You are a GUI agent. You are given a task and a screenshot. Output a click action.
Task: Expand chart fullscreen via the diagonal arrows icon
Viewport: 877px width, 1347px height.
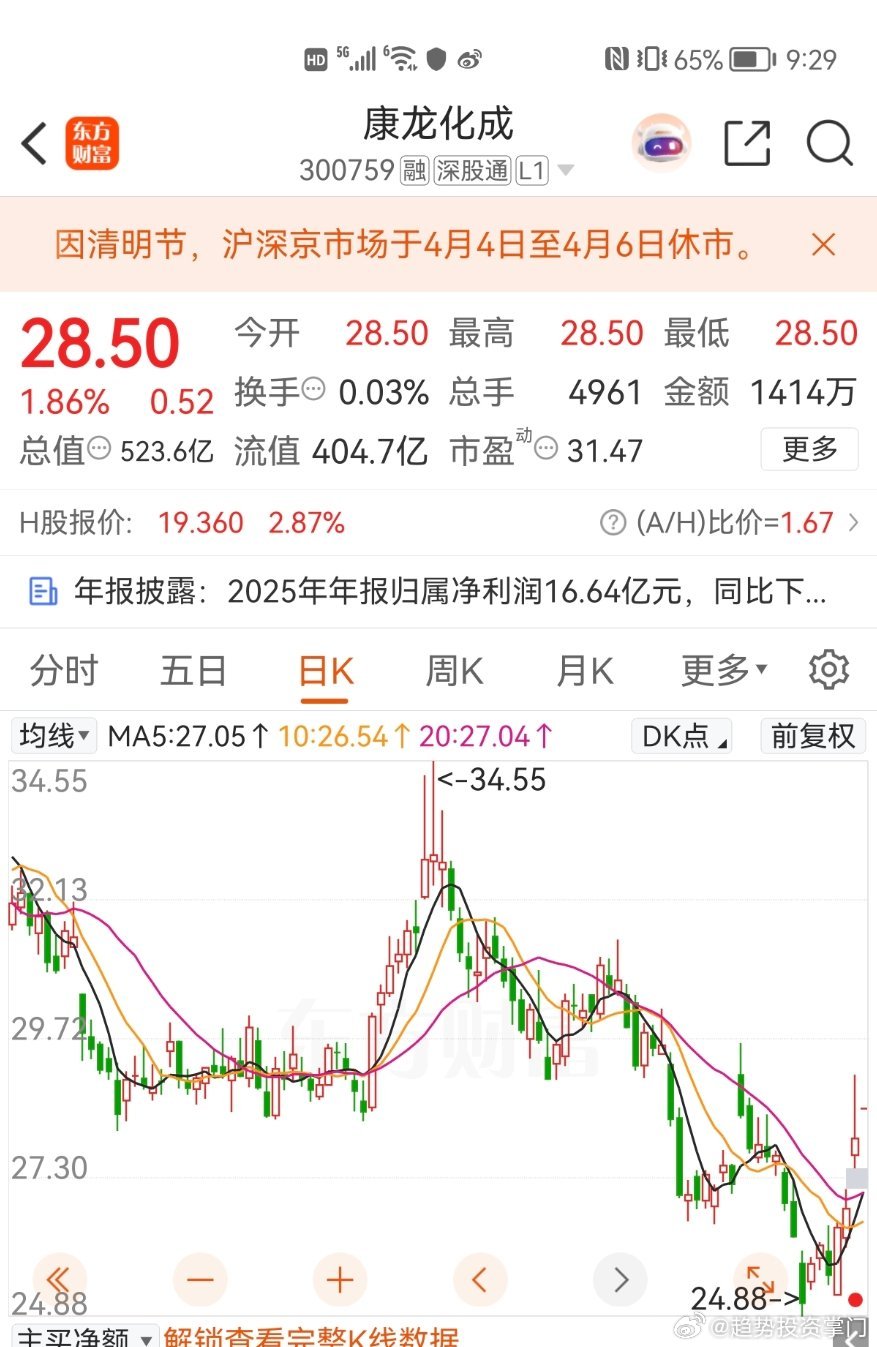pos(760,1279)
